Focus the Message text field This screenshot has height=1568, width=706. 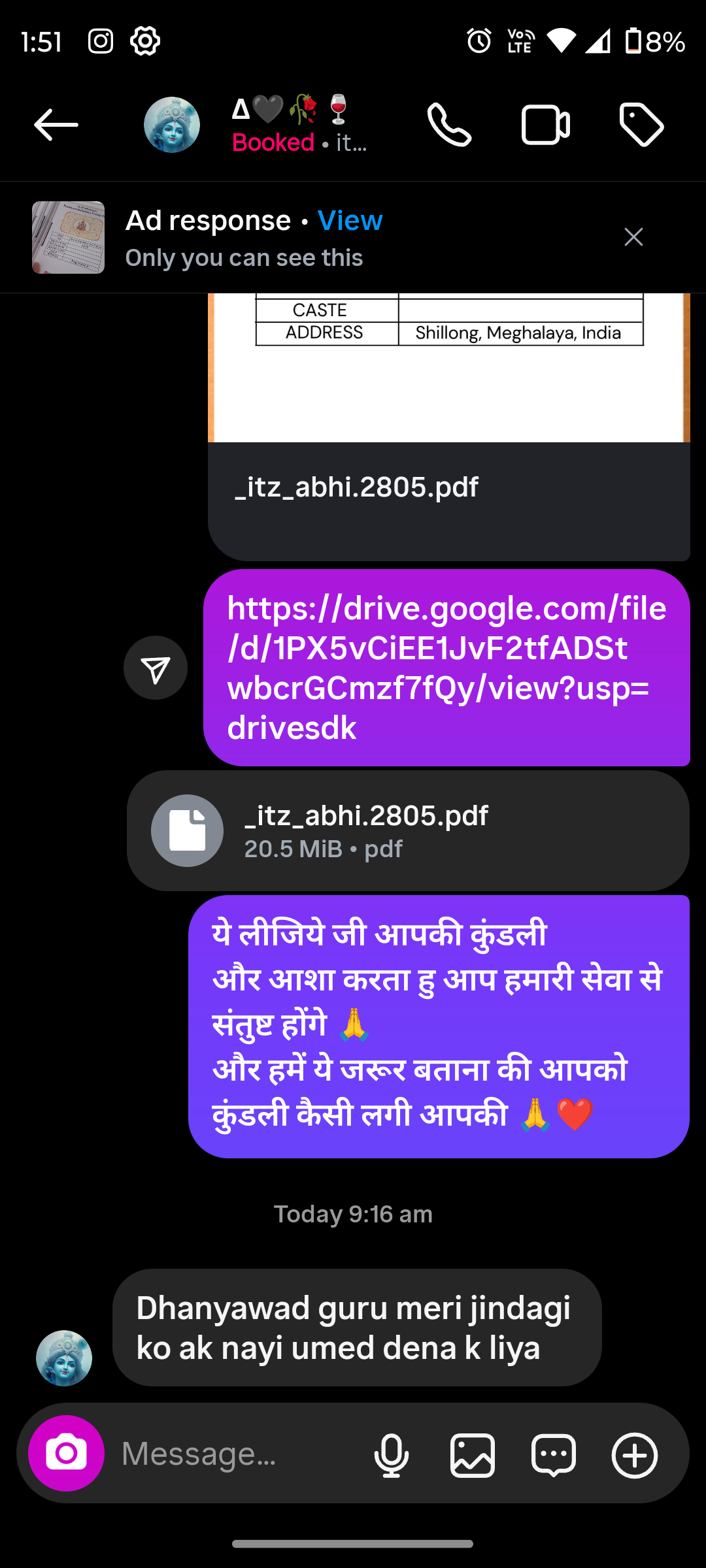[x=235, y=1454]
